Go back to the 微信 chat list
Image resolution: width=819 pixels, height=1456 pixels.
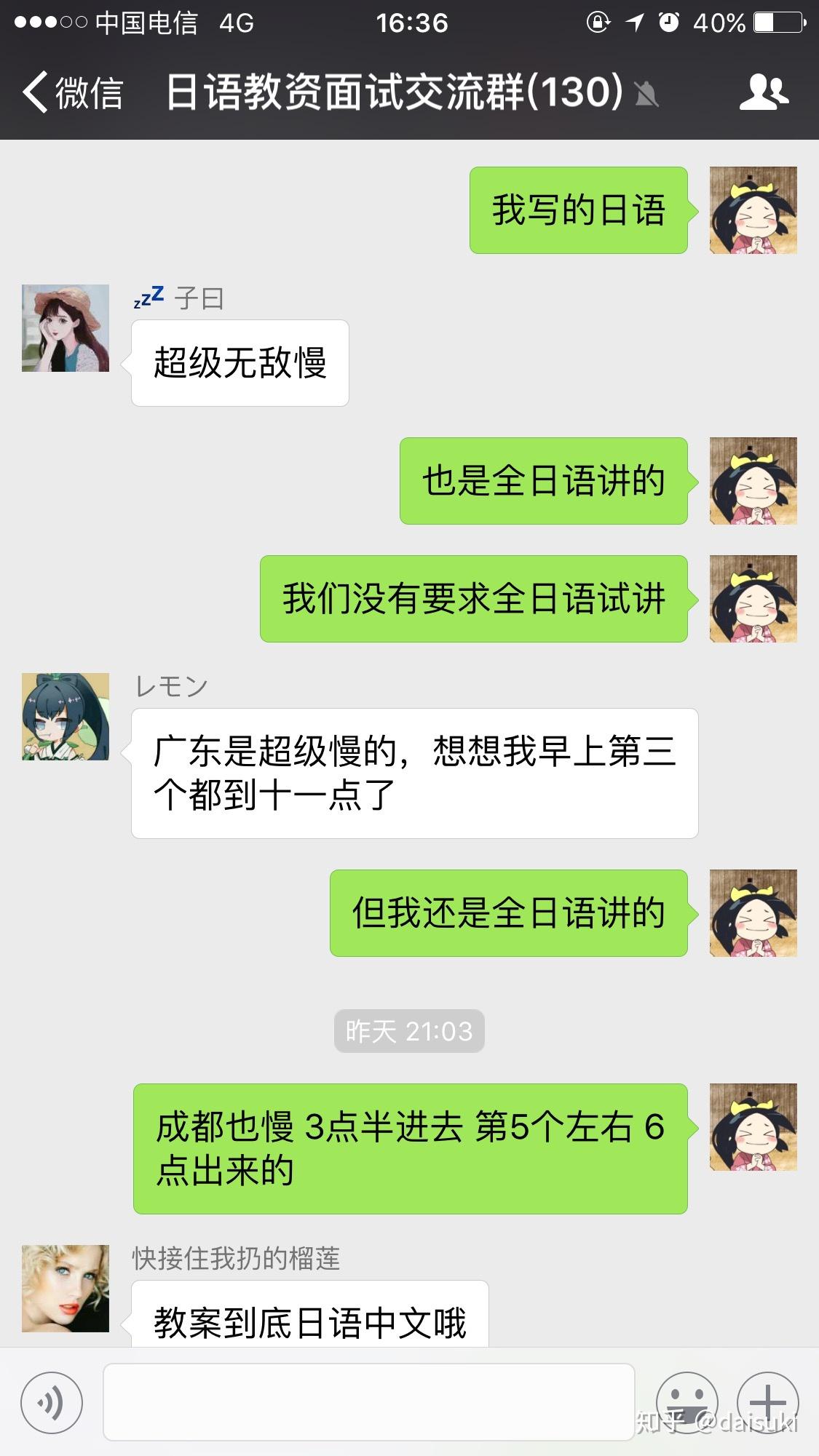pos(71,92)
